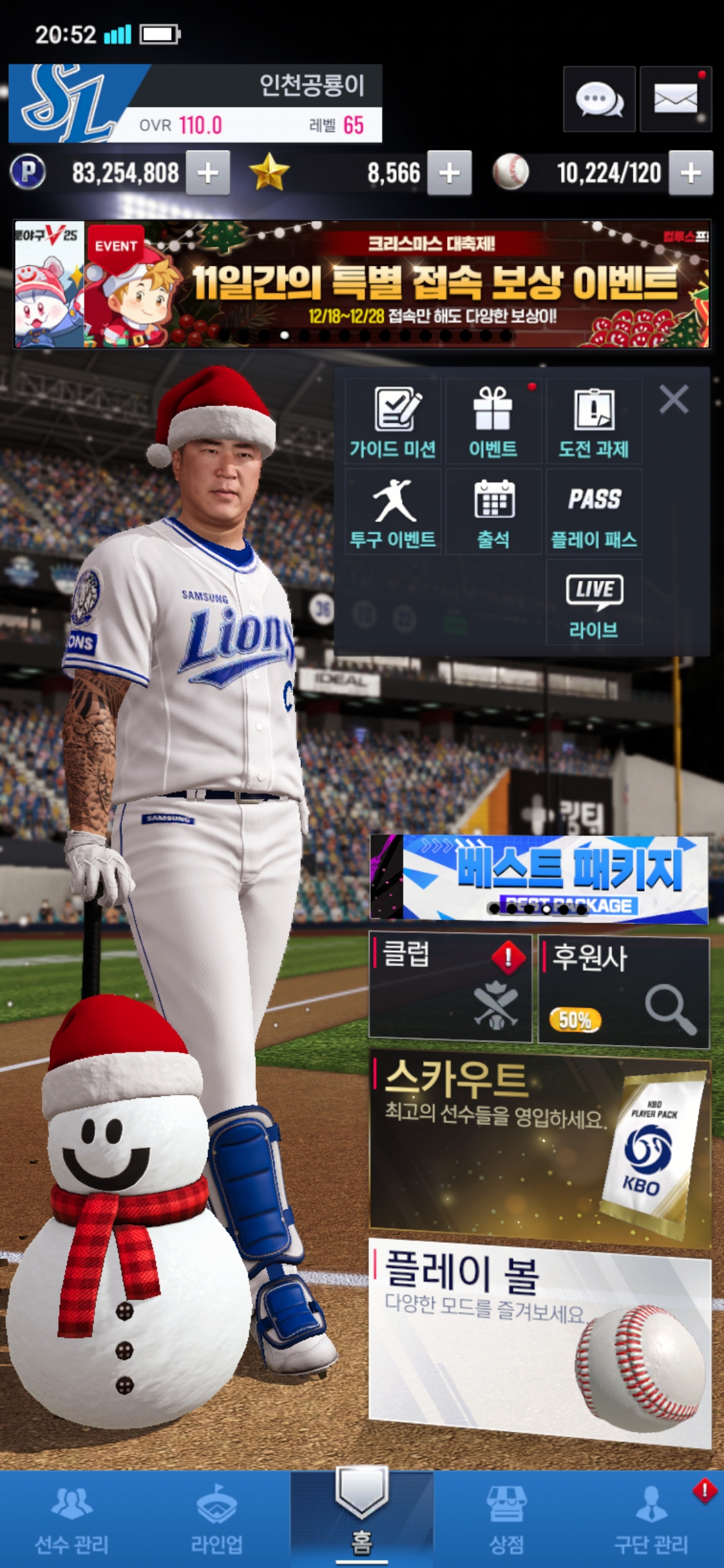This screenshot has width=724, height=1568.
Task: Add more baseballs with plus button
Action: click(690, 173)
